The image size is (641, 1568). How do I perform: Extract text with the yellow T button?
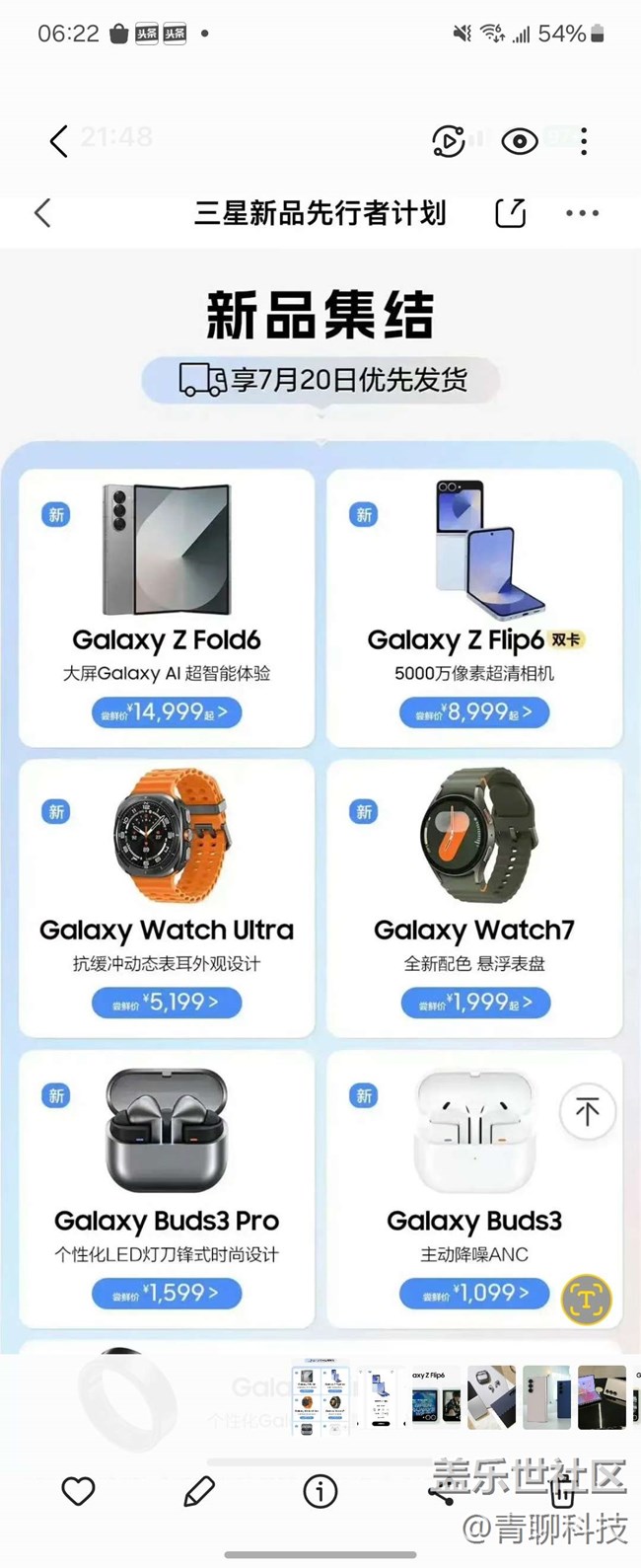tap(586, 1299)
